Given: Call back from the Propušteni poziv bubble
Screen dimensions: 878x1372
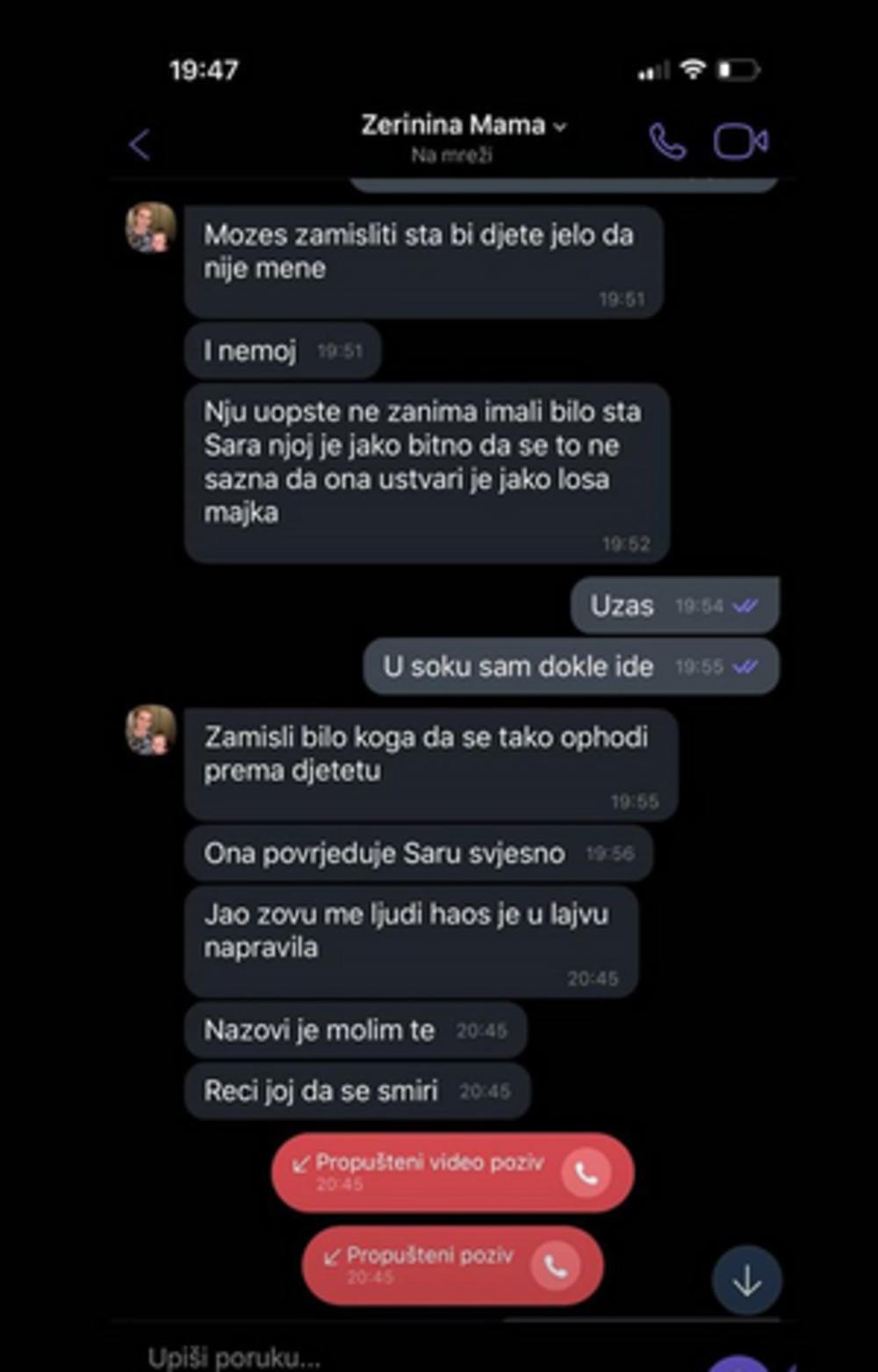Looking at the screenshot, I should tap(555, 1266).
